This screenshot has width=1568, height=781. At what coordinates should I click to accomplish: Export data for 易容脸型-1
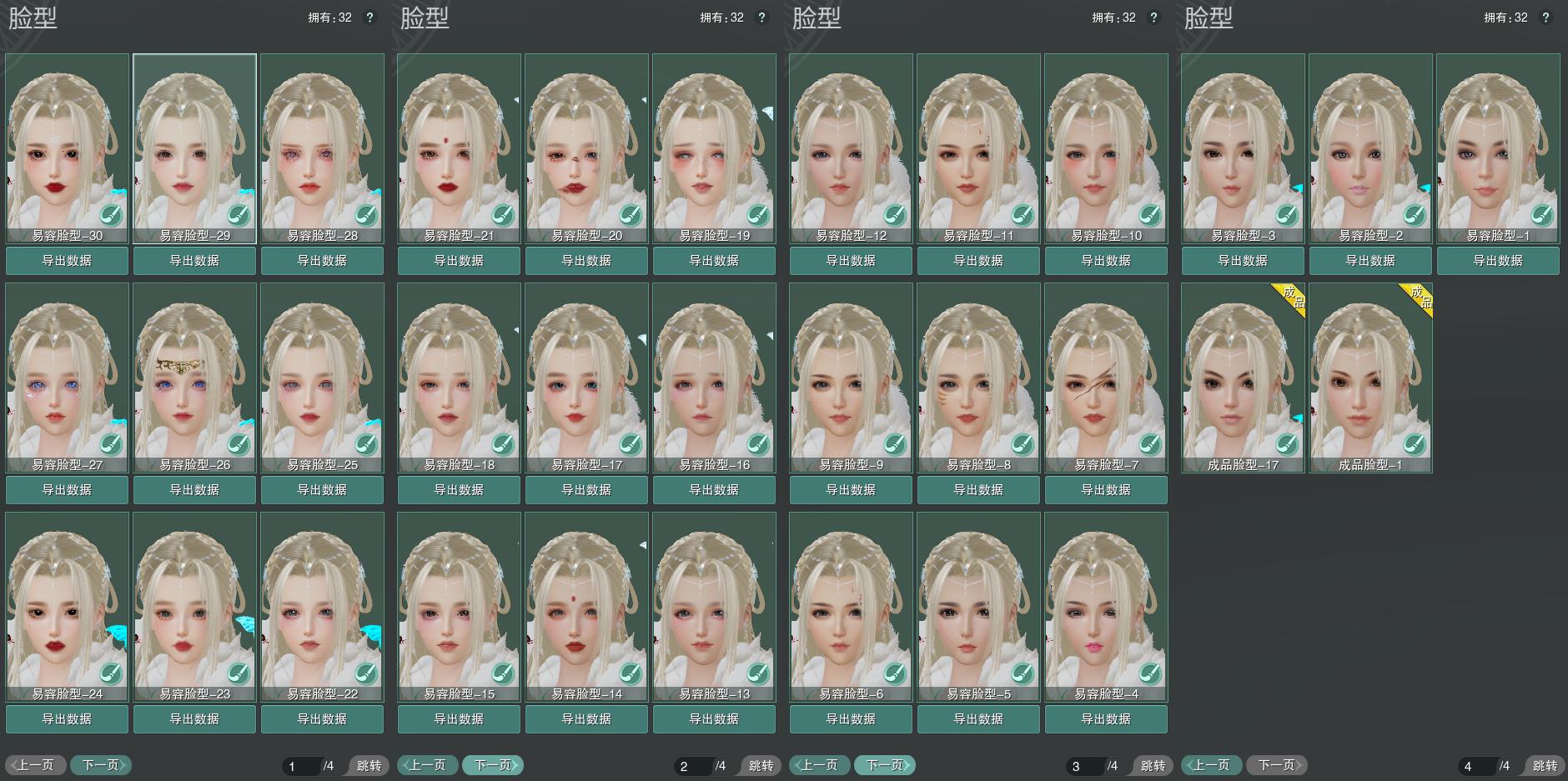[x=1498, y=261]
